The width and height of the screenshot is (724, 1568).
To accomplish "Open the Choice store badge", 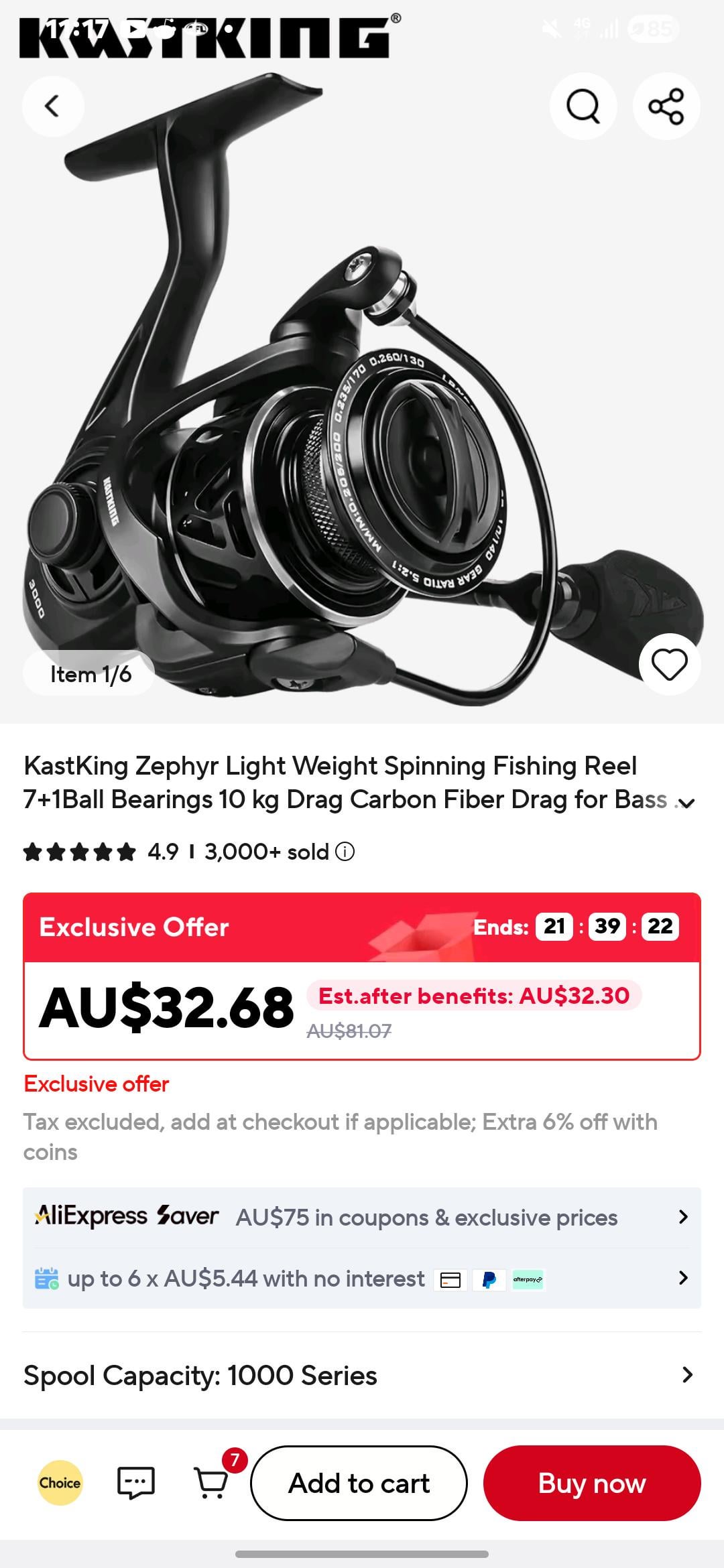I will coord(60,1483).
